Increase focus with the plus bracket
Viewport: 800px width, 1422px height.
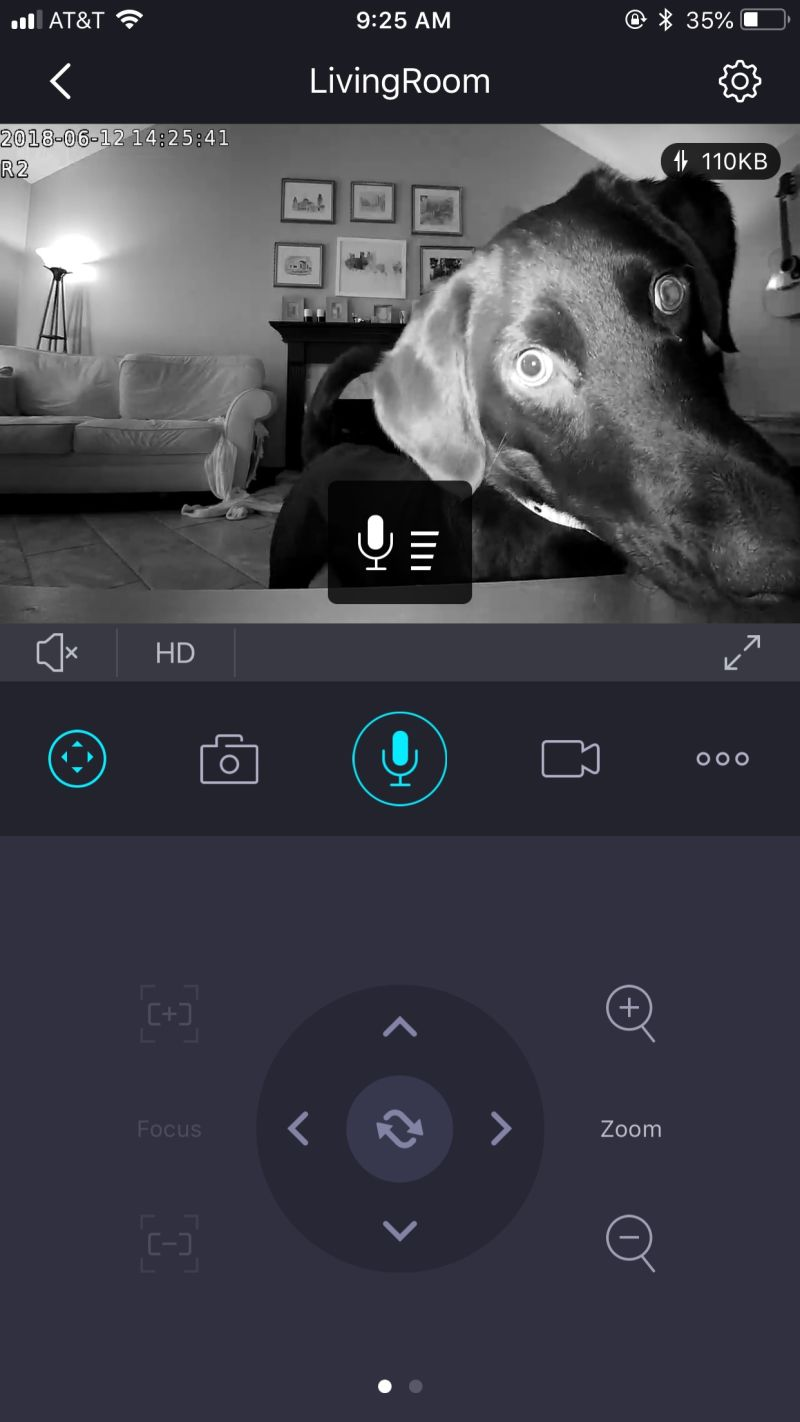pyautogui.click(x=169, y=1014)
